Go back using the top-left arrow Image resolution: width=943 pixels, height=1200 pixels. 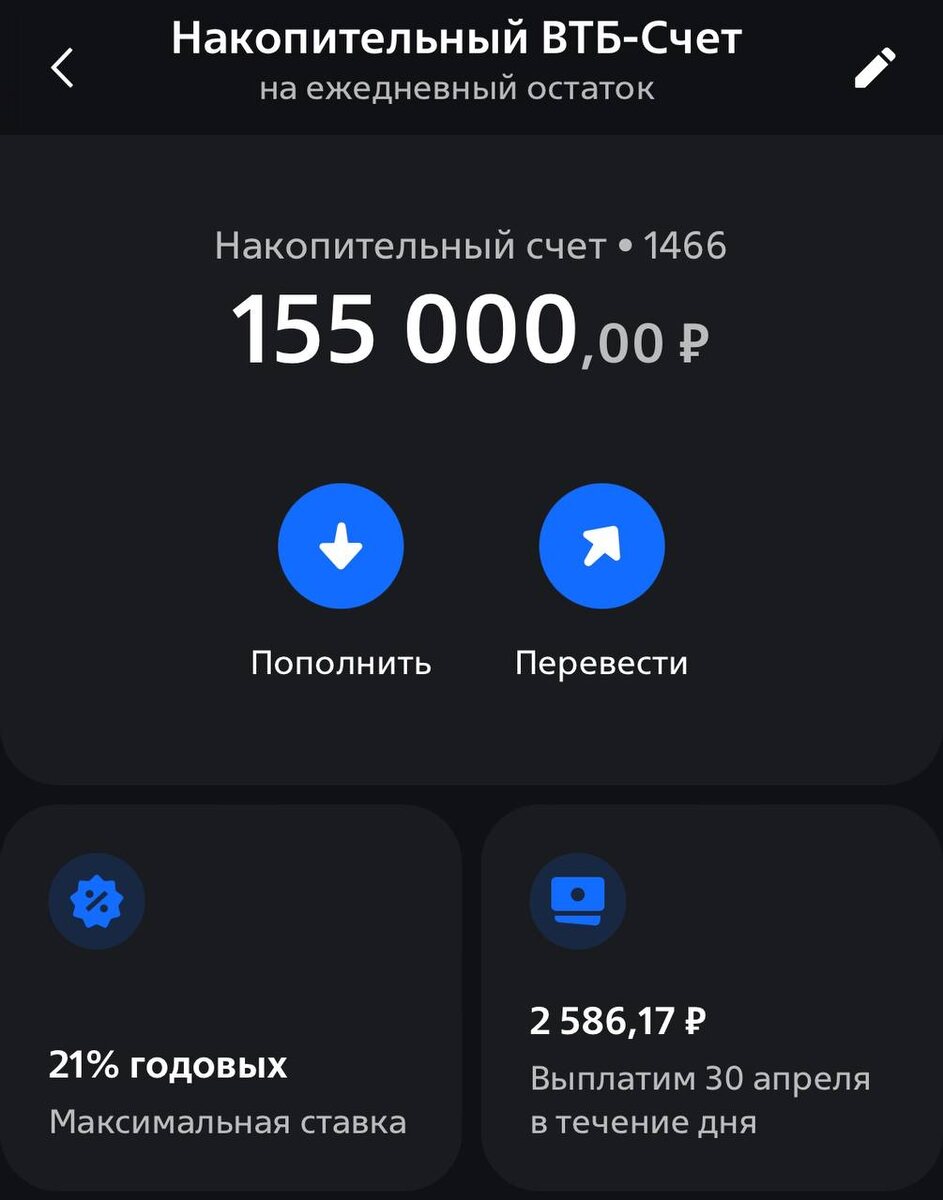coord(62,68)
